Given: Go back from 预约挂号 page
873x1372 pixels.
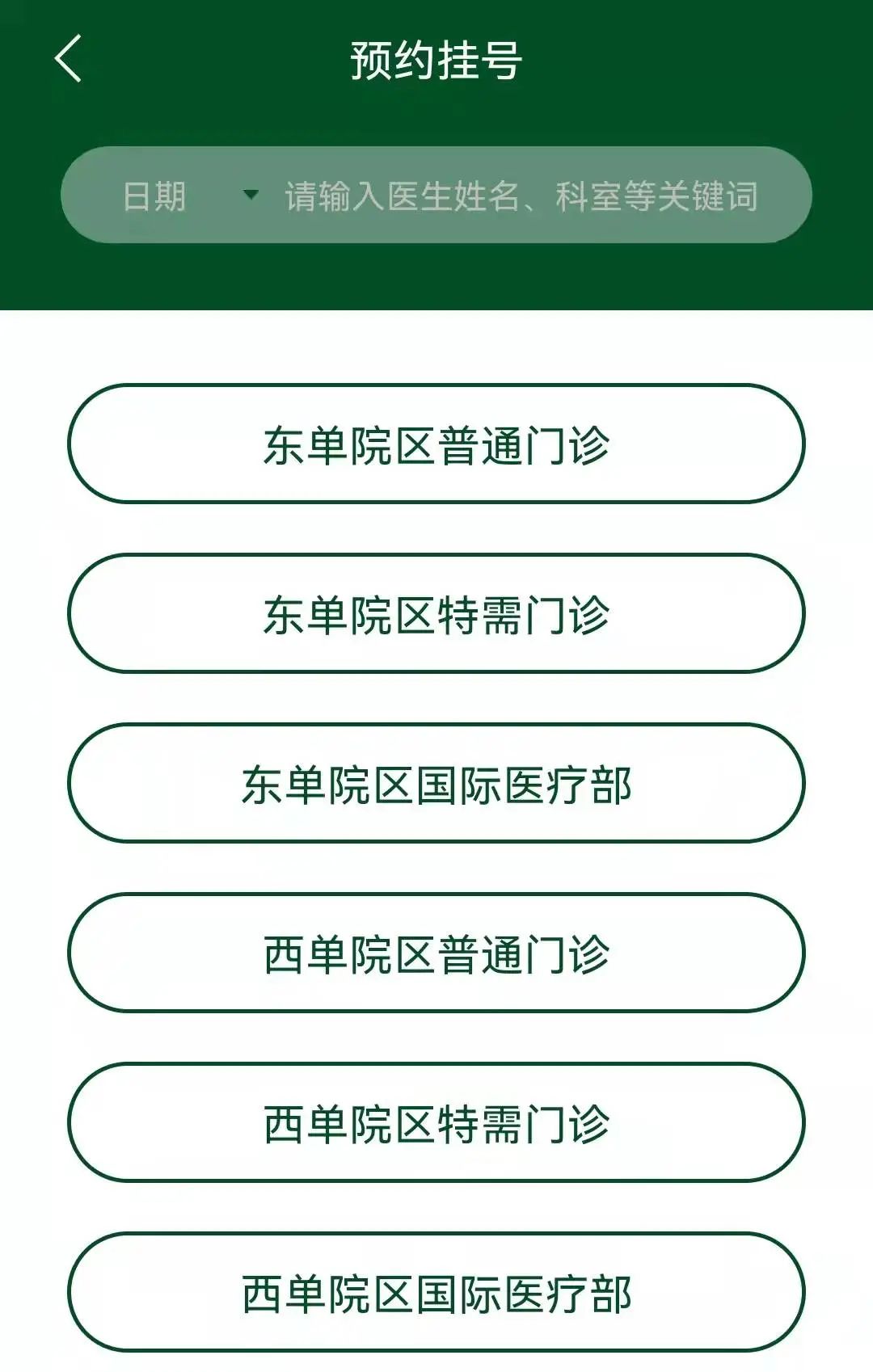Looking at the screenshot, I should point(69,59).
